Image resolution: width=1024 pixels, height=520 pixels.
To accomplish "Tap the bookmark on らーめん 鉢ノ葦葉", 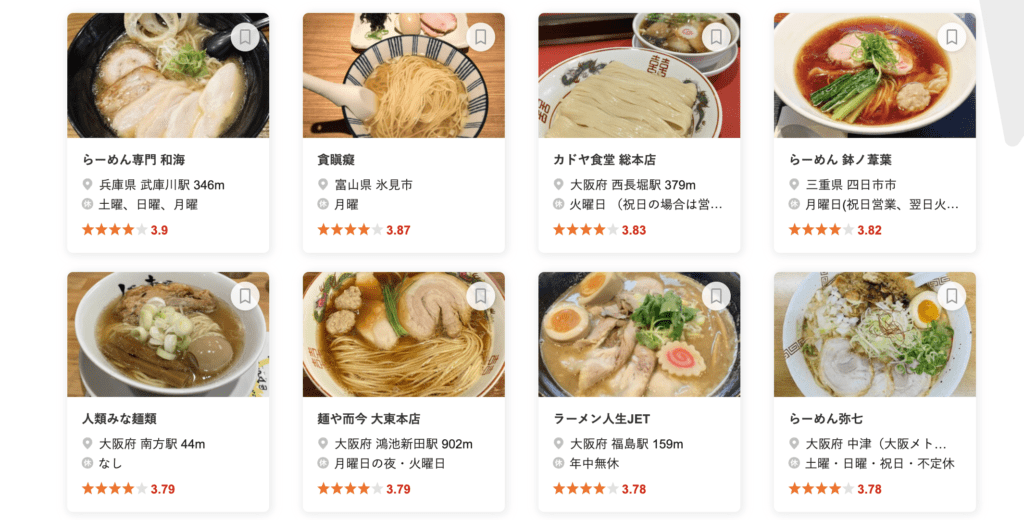I will click(x=951, y=37).
